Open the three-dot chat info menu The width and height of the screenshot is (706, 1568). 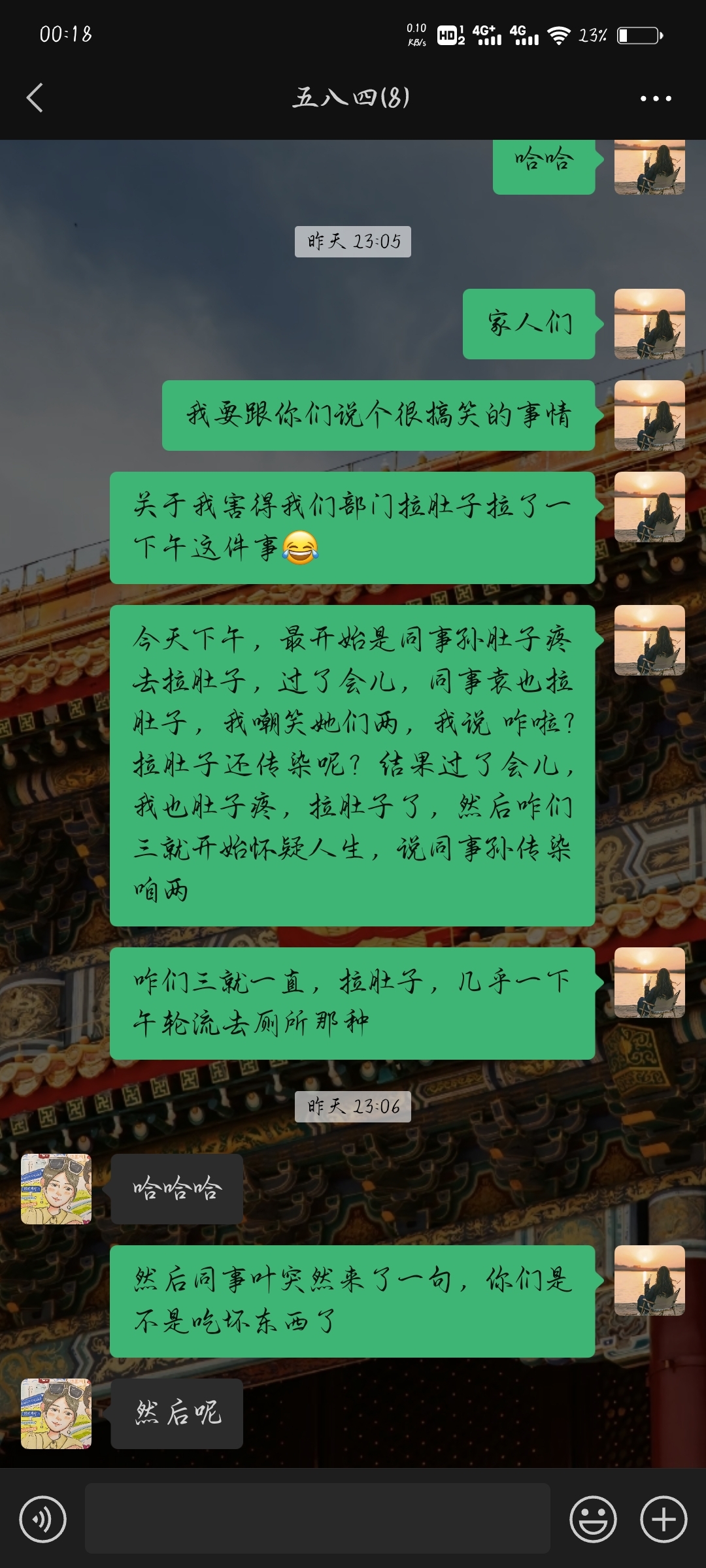(x=656, y=99)
